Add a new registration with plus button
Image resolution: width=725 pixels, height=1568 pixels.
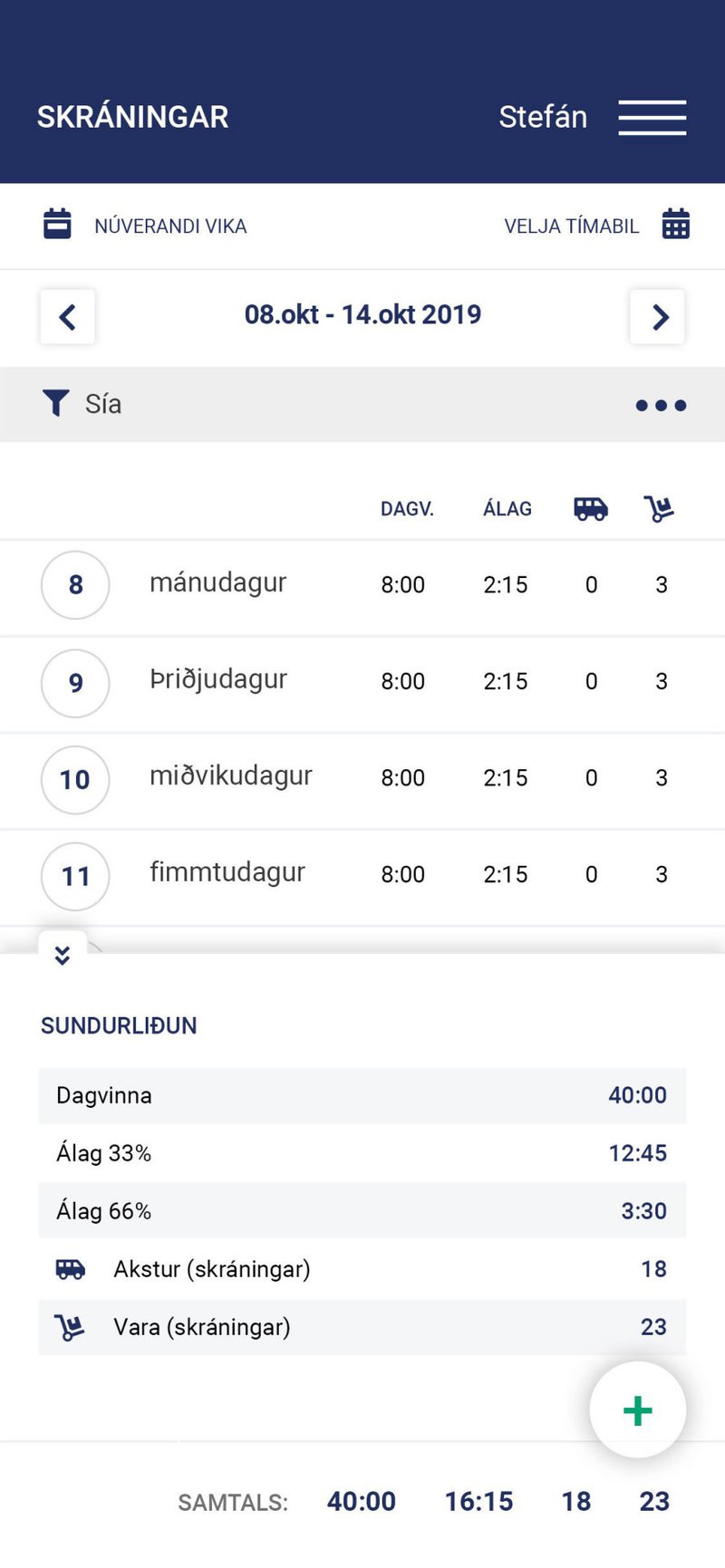[x=638, y=1409]
